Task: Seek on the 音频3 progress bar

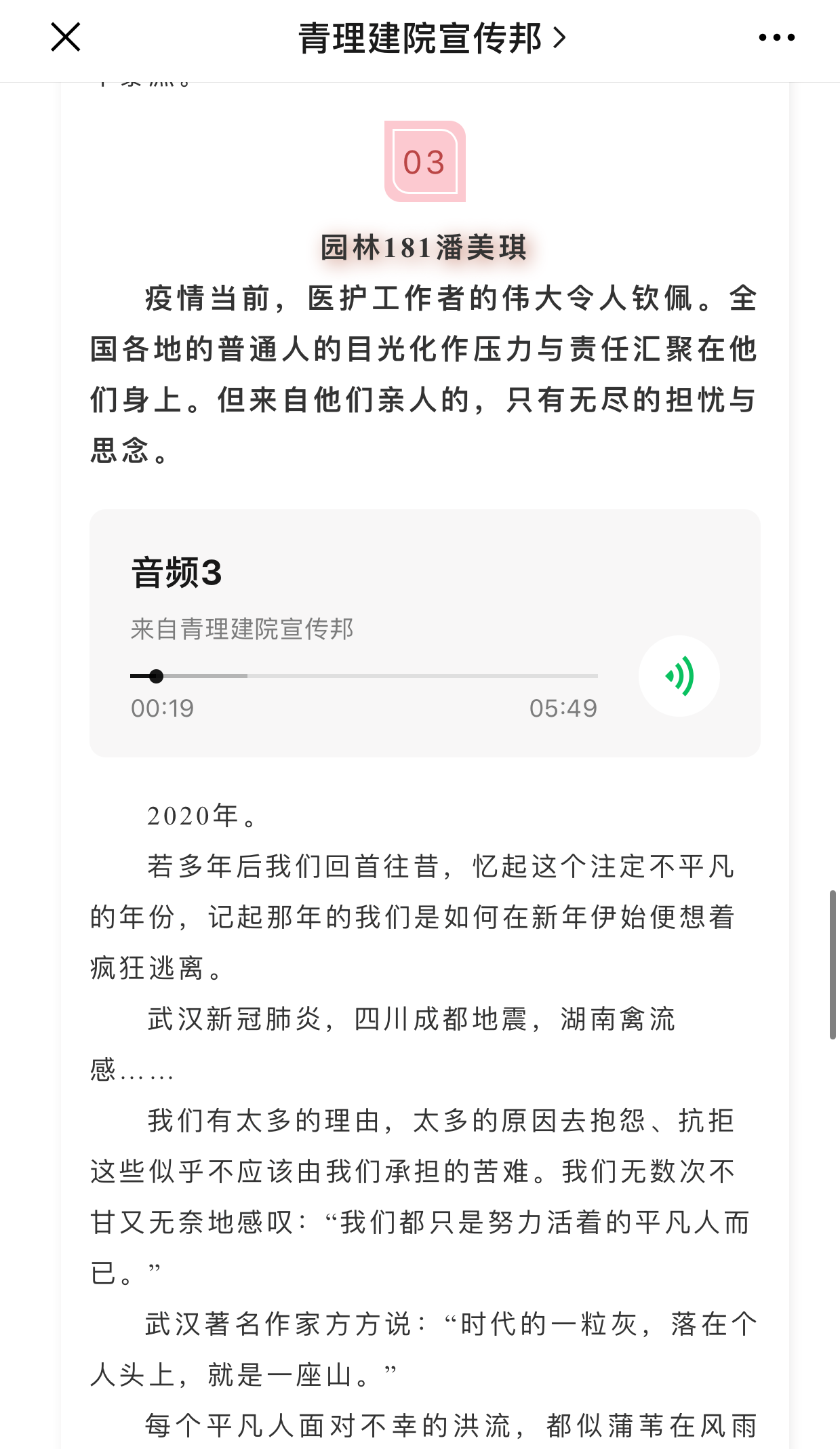Action: tap(363, 676)
